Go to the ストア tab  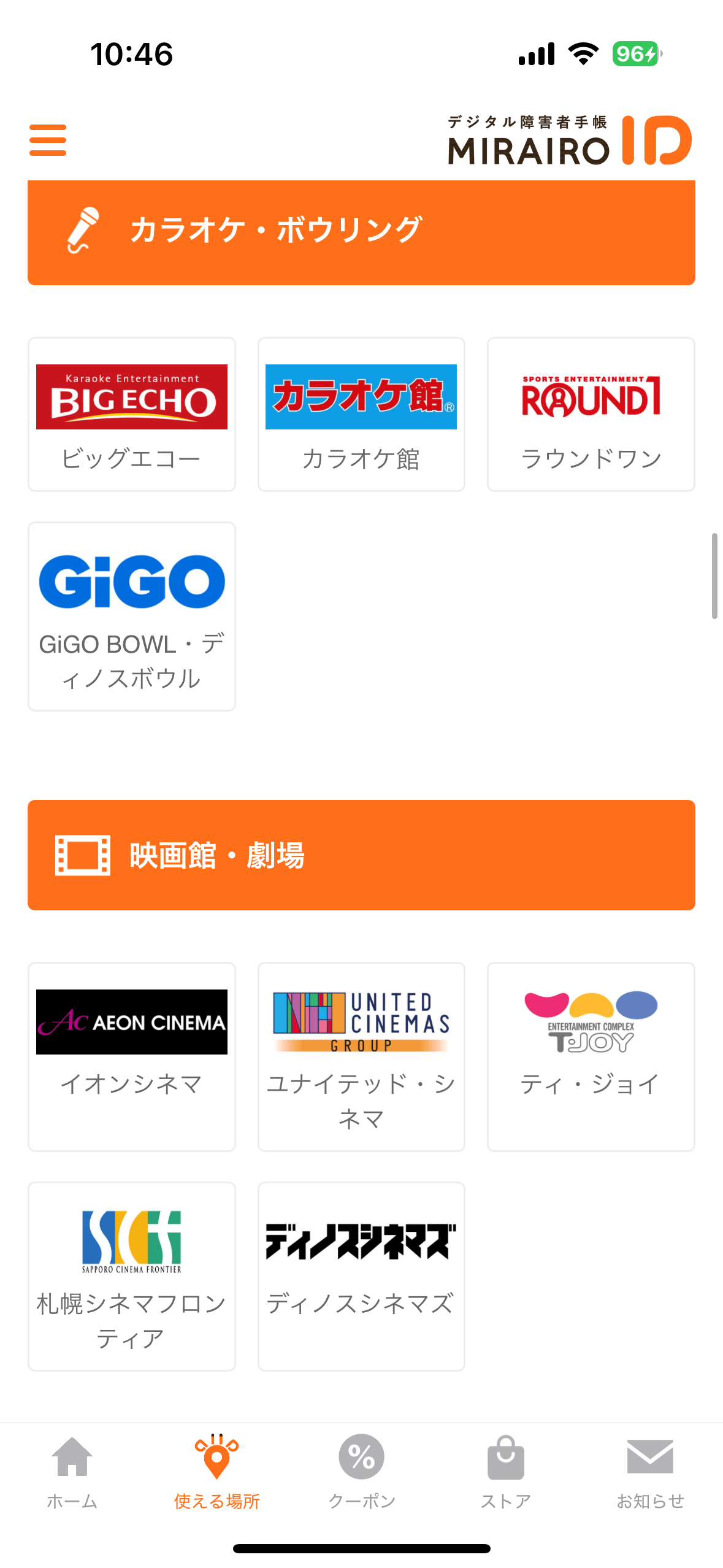506,1472
